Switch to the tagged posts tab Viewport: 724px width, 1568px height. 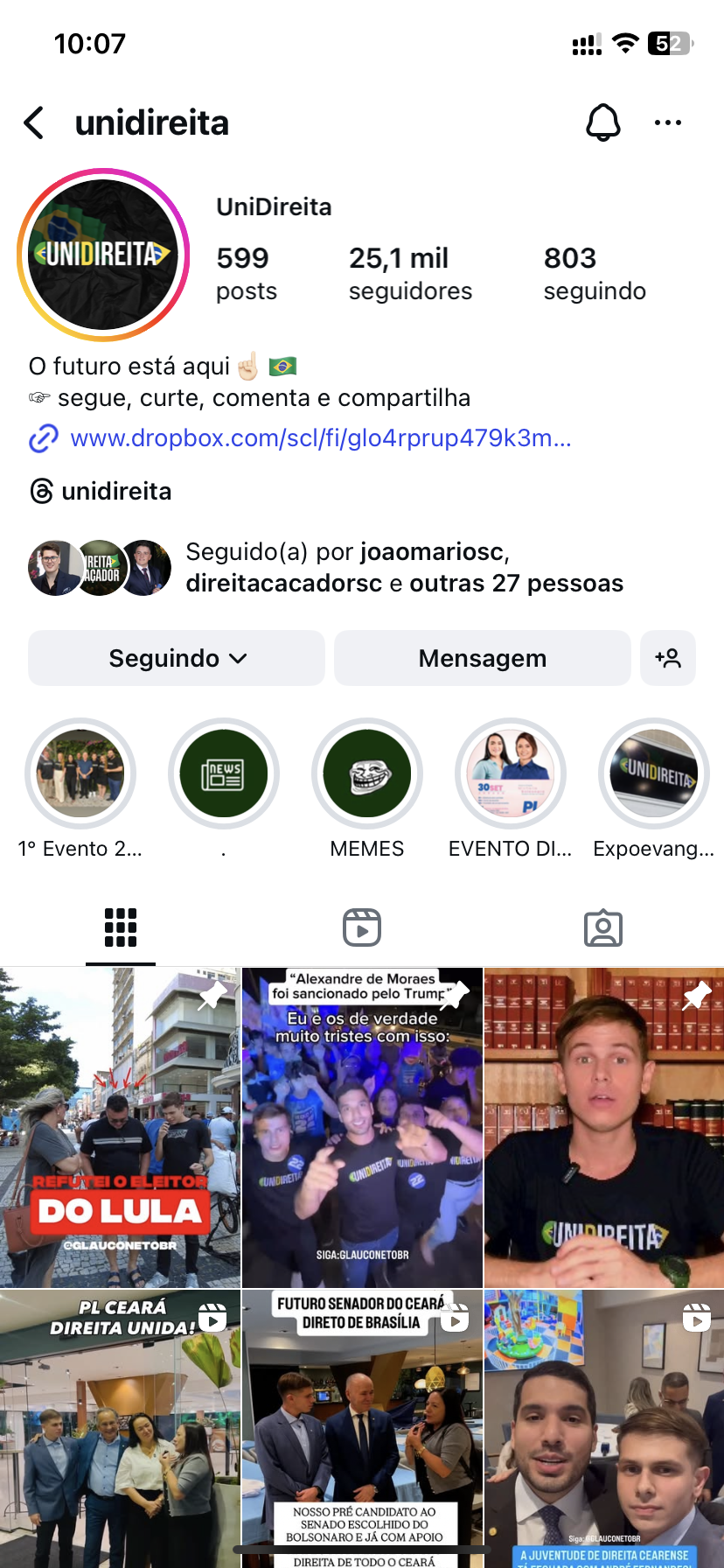coord(603,927)
